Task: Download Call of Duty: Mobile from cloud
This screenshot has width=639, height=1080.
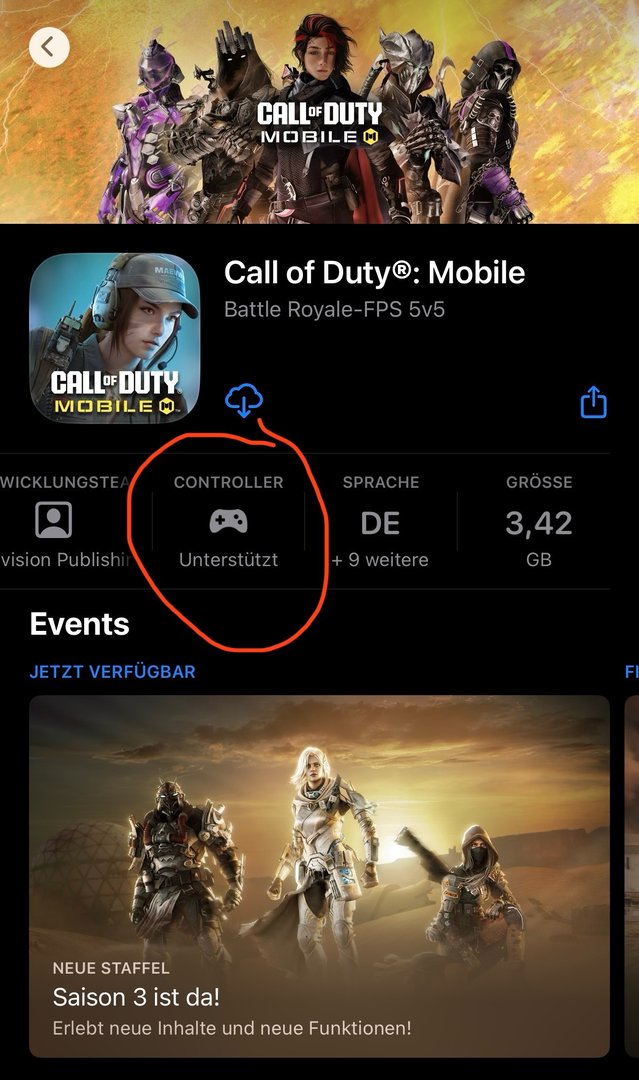Action: tap(244, 400)
